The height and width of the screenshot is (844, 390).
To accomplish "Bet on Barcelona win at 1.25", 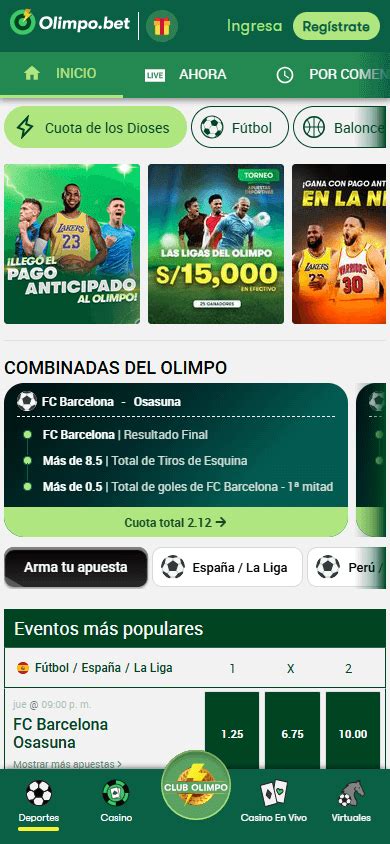I will click(232, 734).
